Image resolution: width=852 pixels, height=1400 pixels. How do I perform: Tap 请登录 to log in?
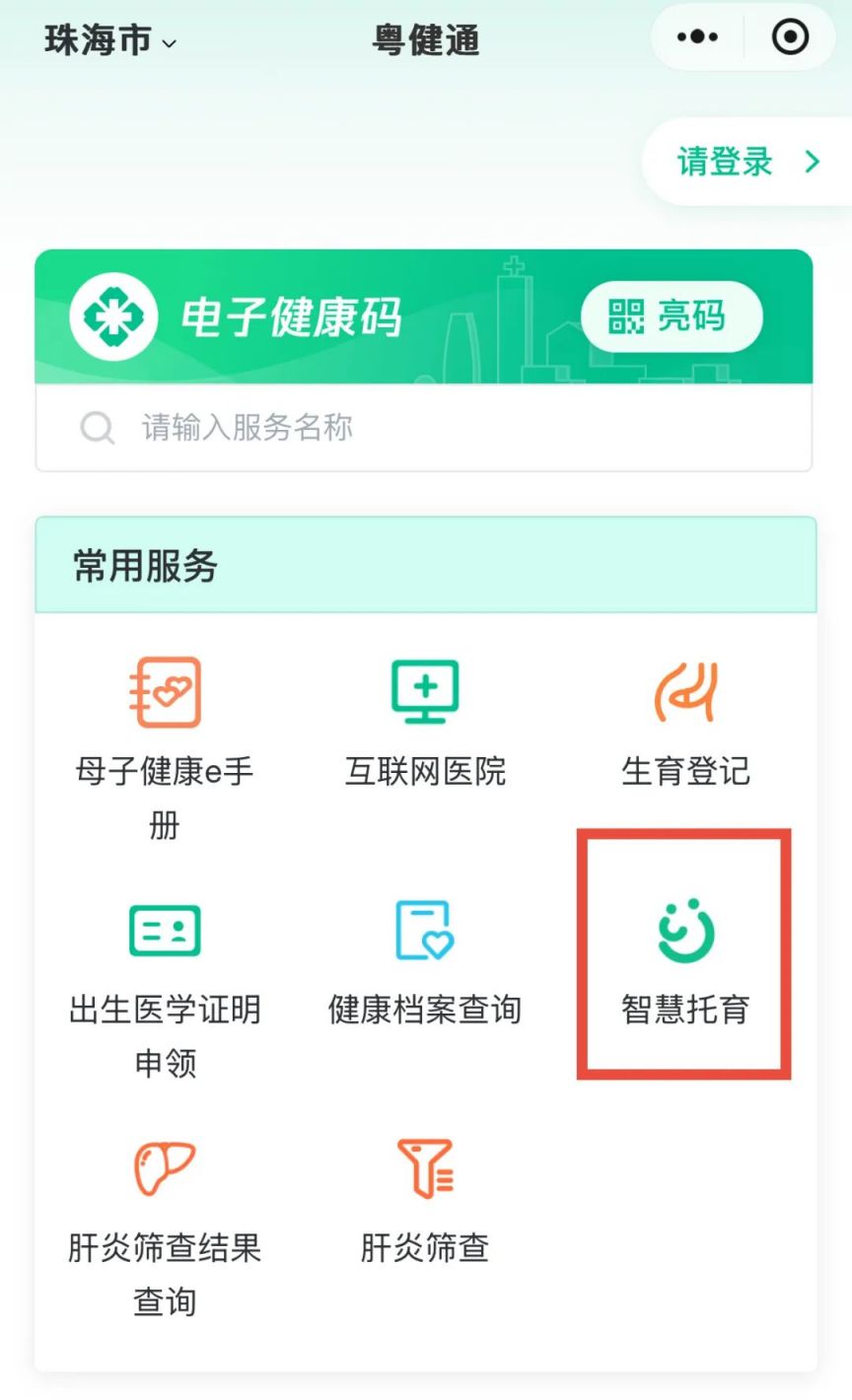[x=746, y=162]
